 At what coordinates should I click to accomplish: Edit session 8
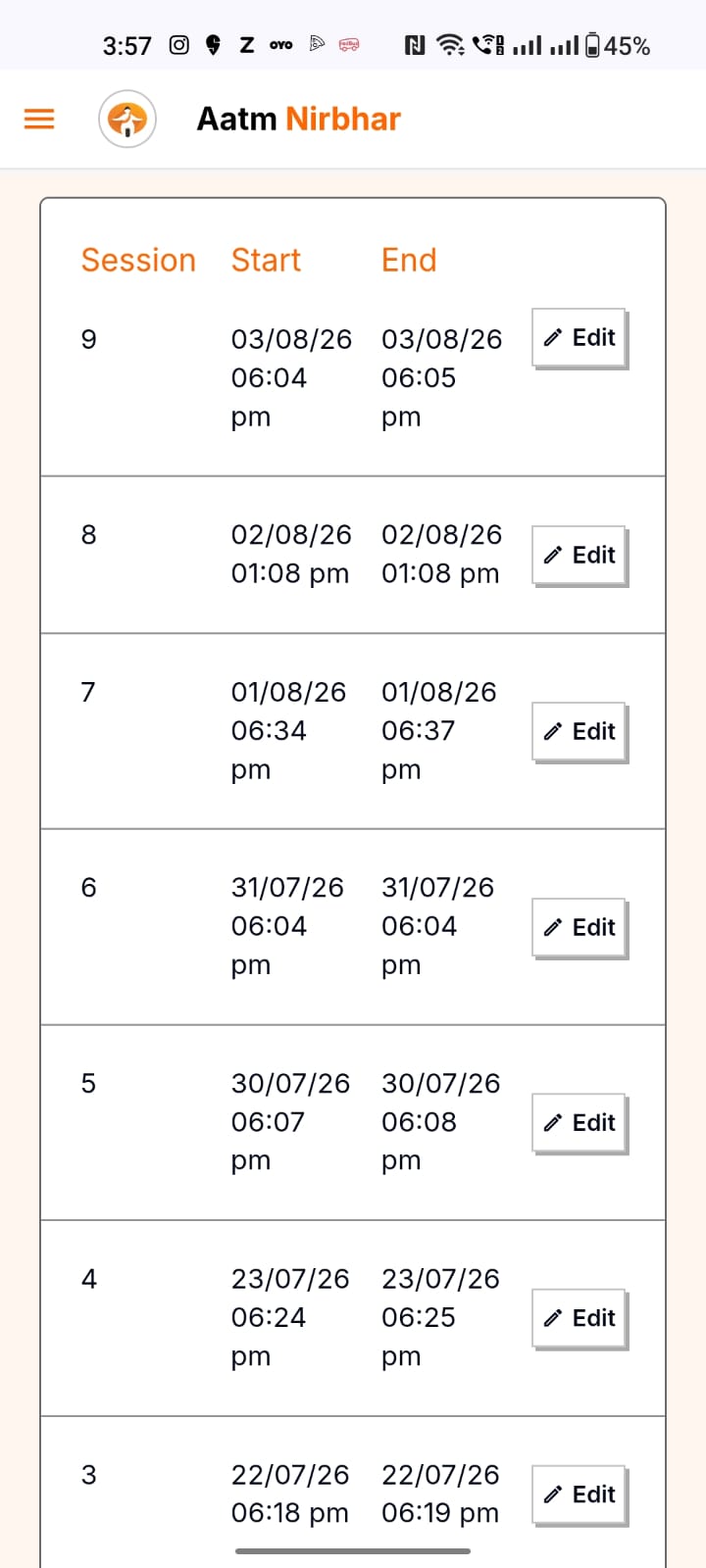(580, 556)
